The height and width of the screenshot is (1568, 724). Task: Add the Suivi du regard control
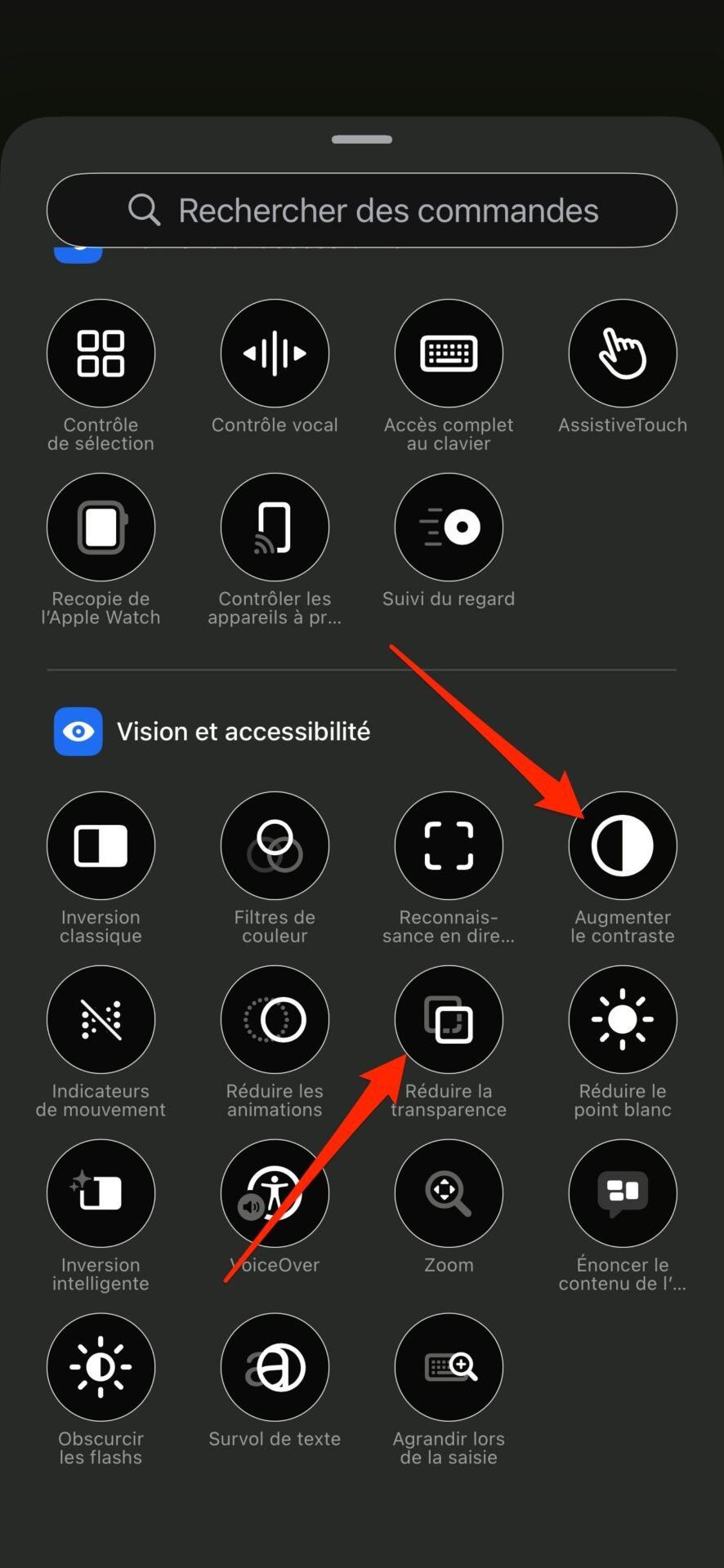tap(449, 528)
